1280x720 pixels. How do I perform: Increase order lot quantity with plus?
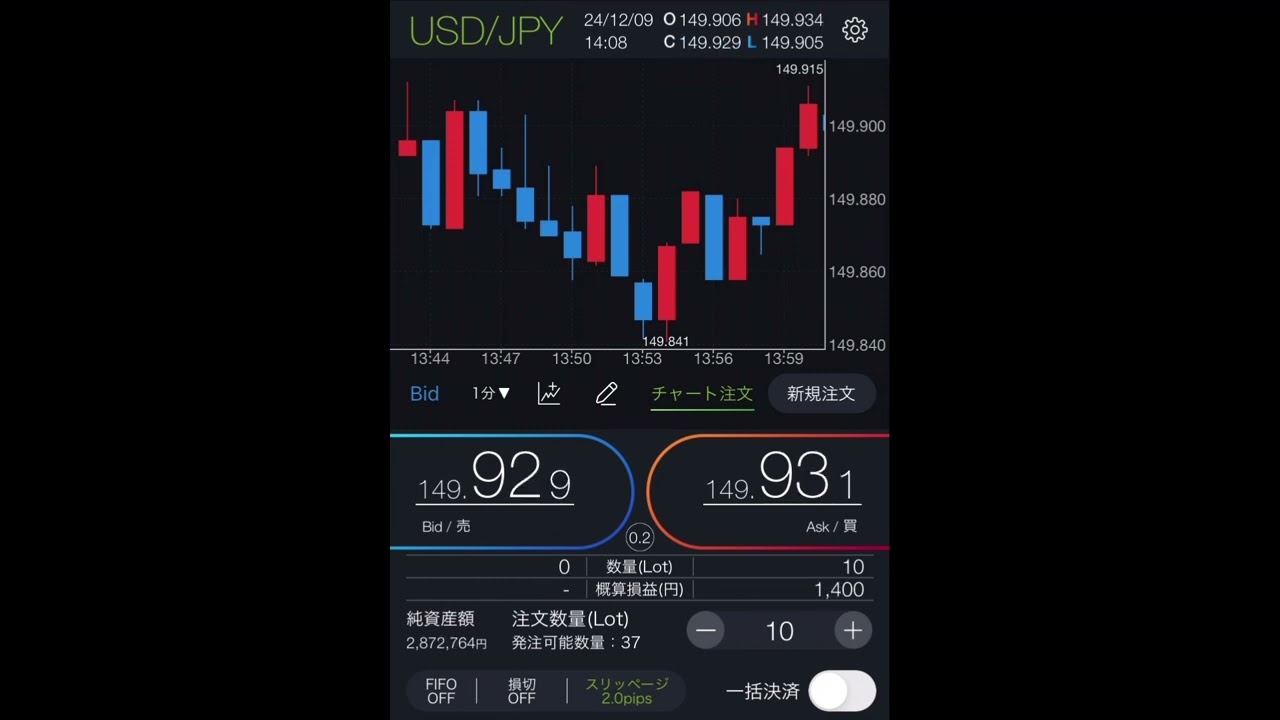[853, 631]
